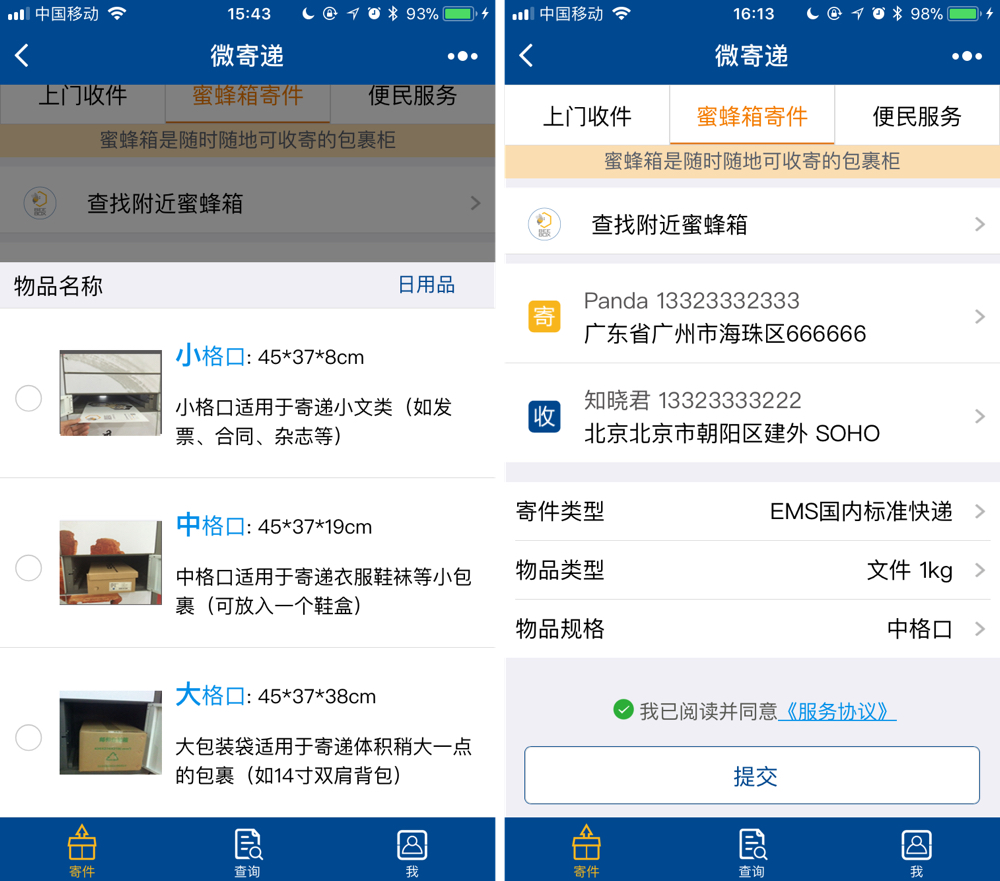Open 物品类型 文件 1kg row
Viewport: 1000px width, 881px height.
click(x=752, y=570)
